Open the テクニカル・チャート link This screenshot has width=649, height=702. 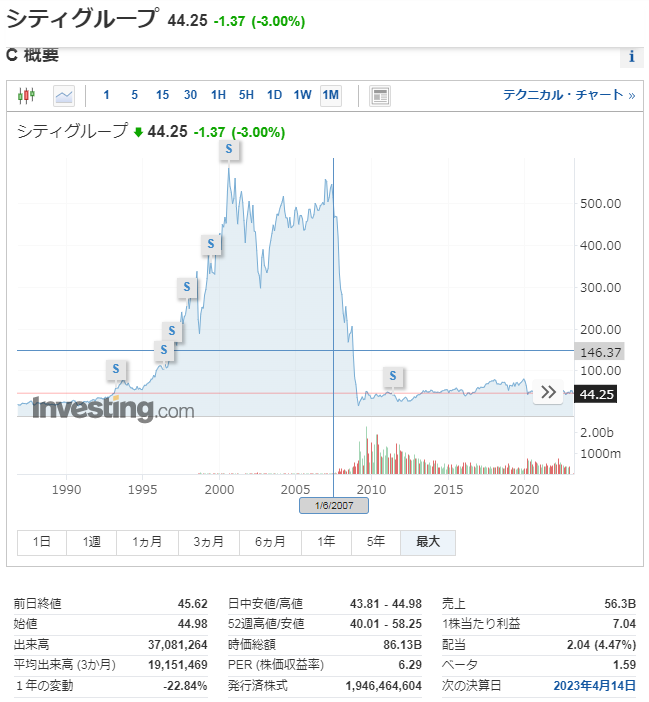tap(569, 96)
